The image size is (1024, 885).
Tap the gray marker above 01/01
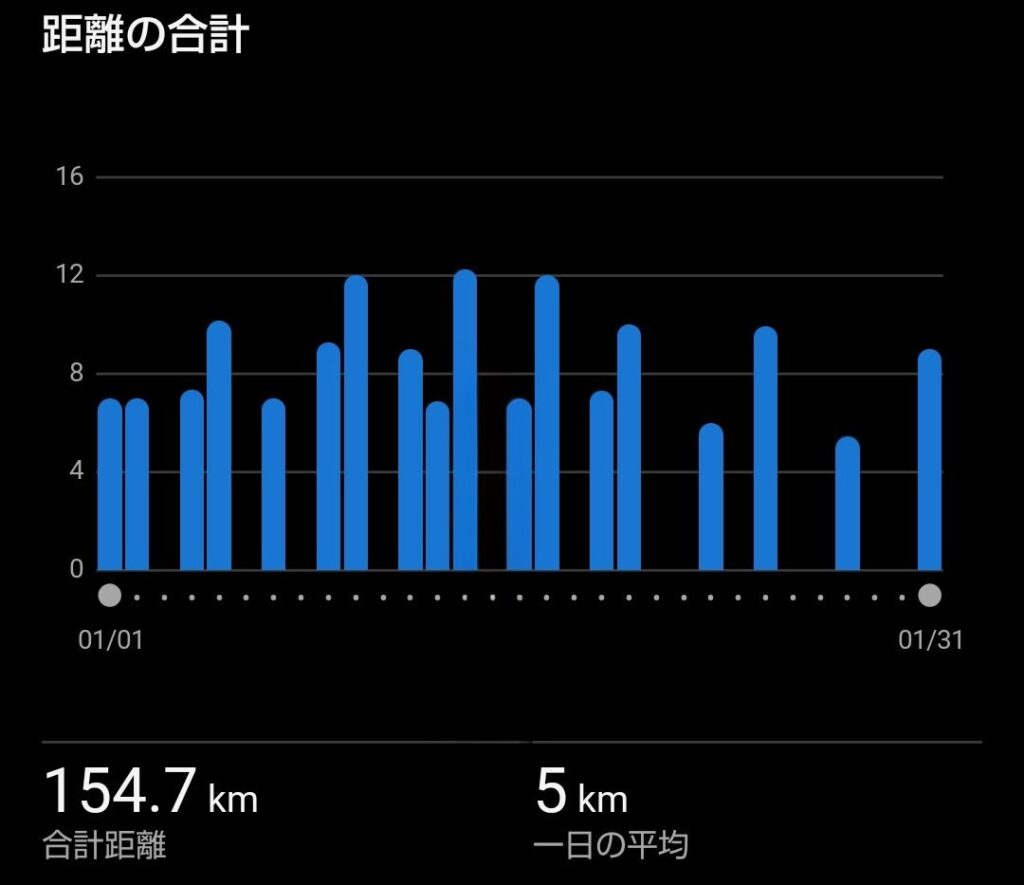(x=110, y=596)
